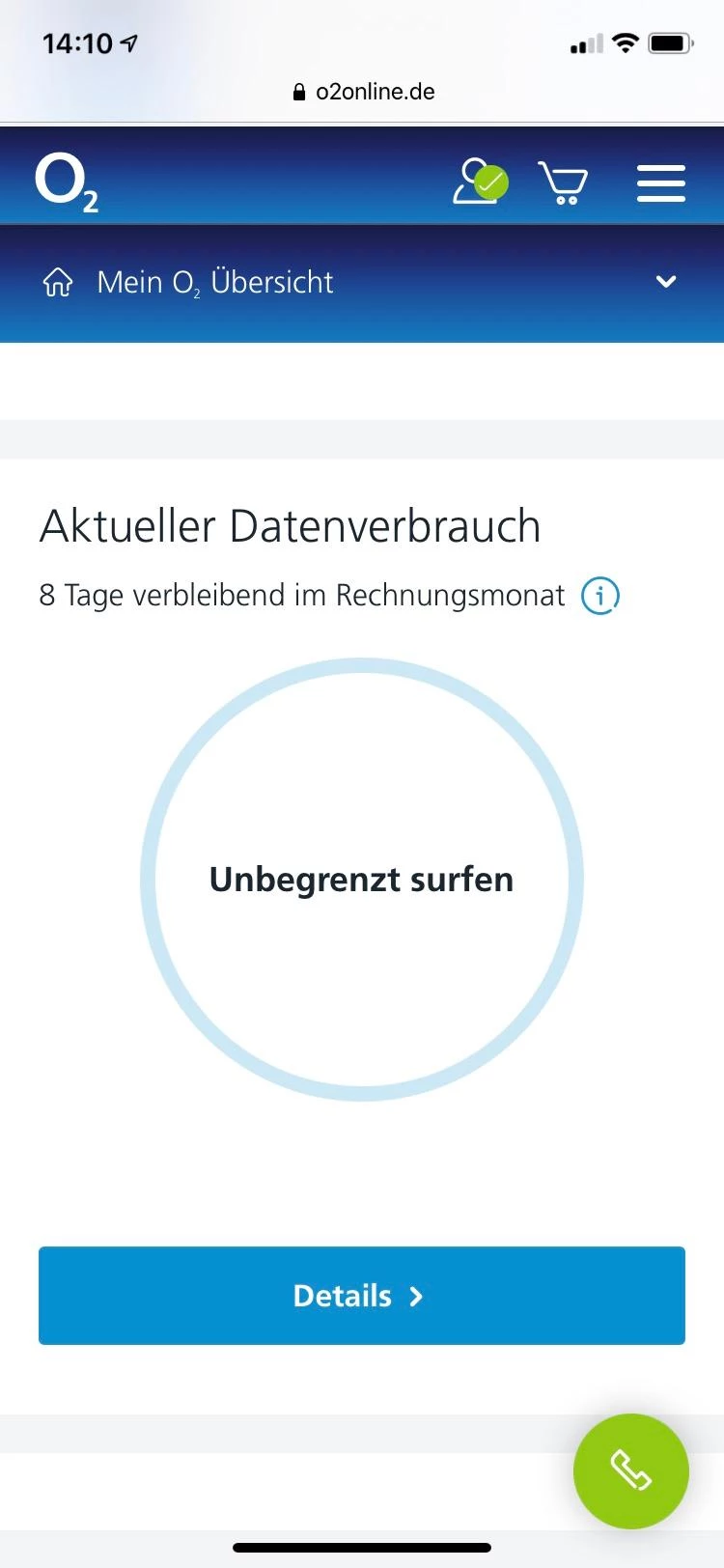Expand the Mein O2 Übersicht dropdown
This screenshot has height=1568, width=724.
665,282
